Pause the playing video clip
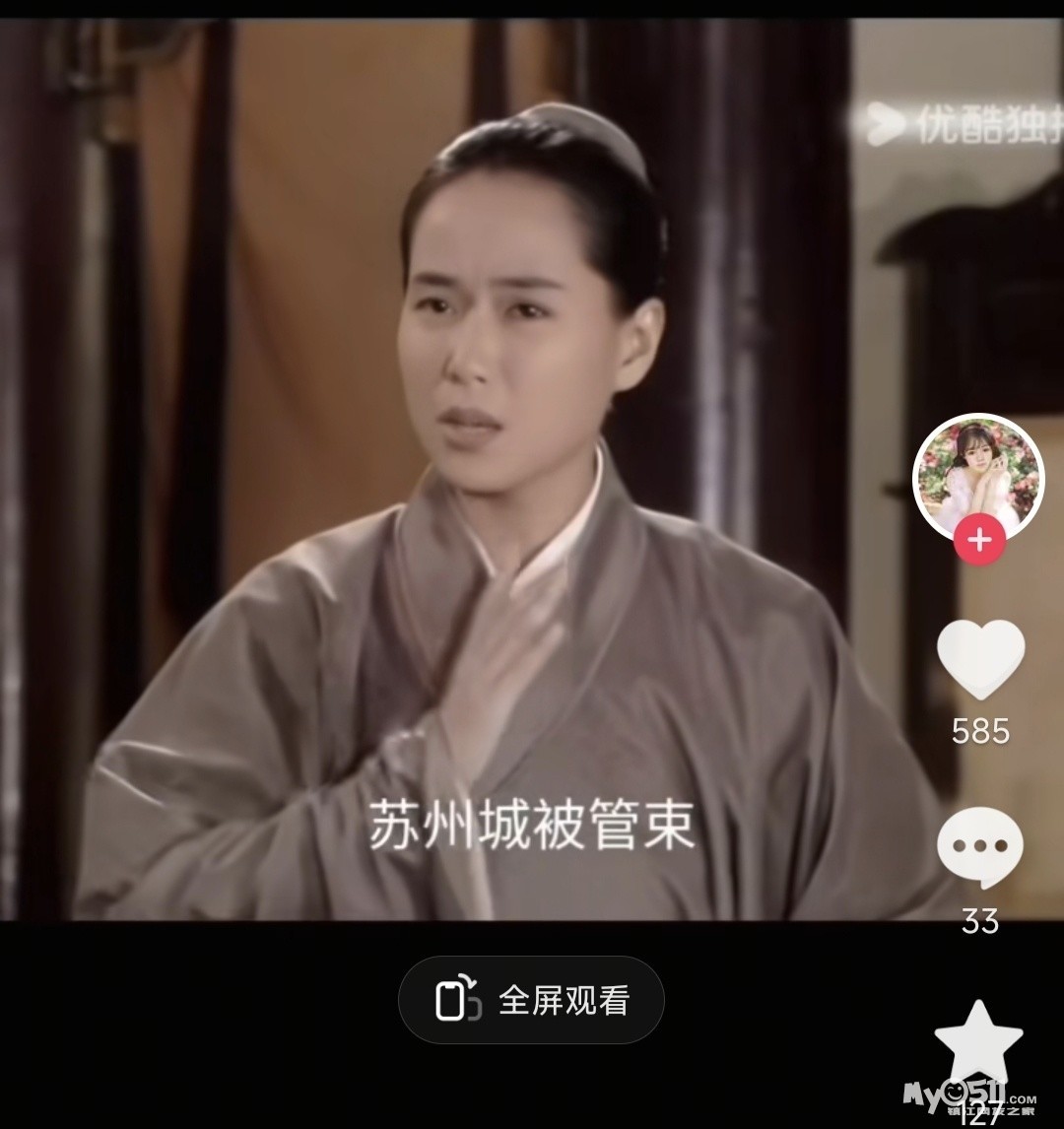1064x1129 pixels. (461, 468)
